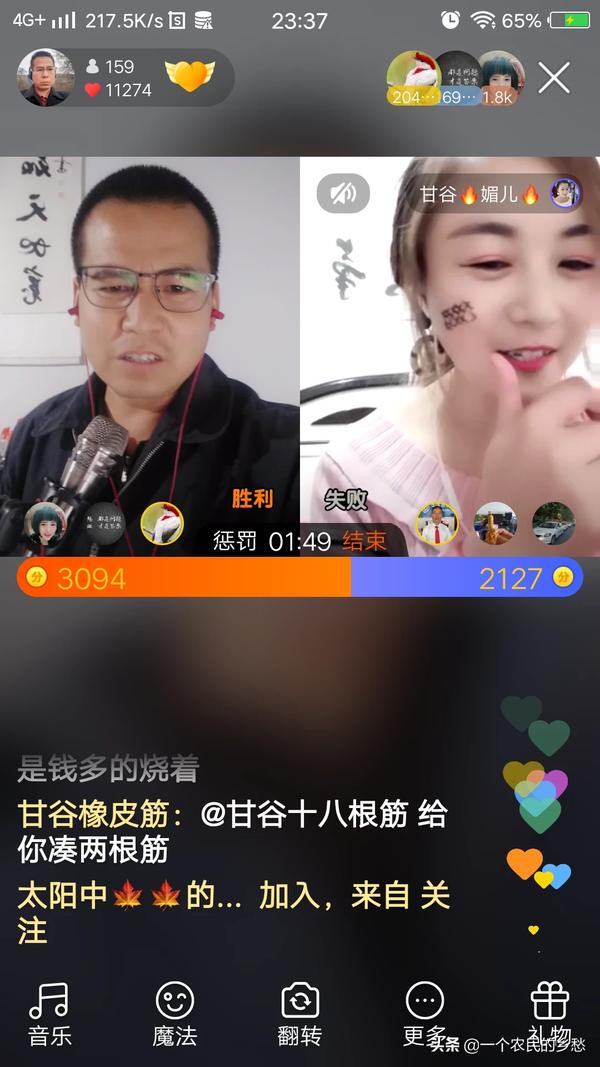
Task: Open the 音乐 music options
Action: [49, 1012]
